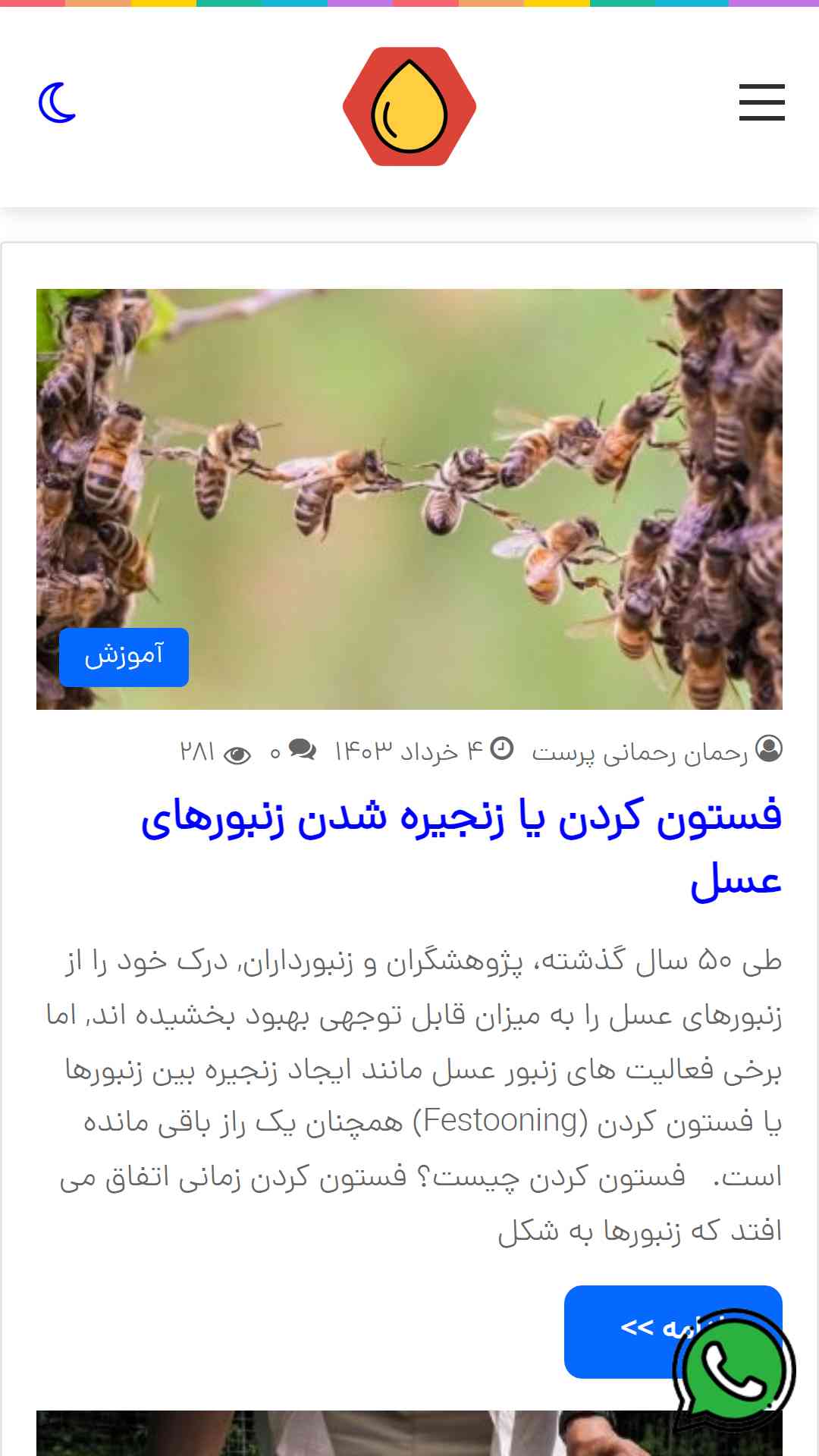Select the آموزش category tag
Viewport: 819px width, 1456px height.
click(x=124, y=657)
